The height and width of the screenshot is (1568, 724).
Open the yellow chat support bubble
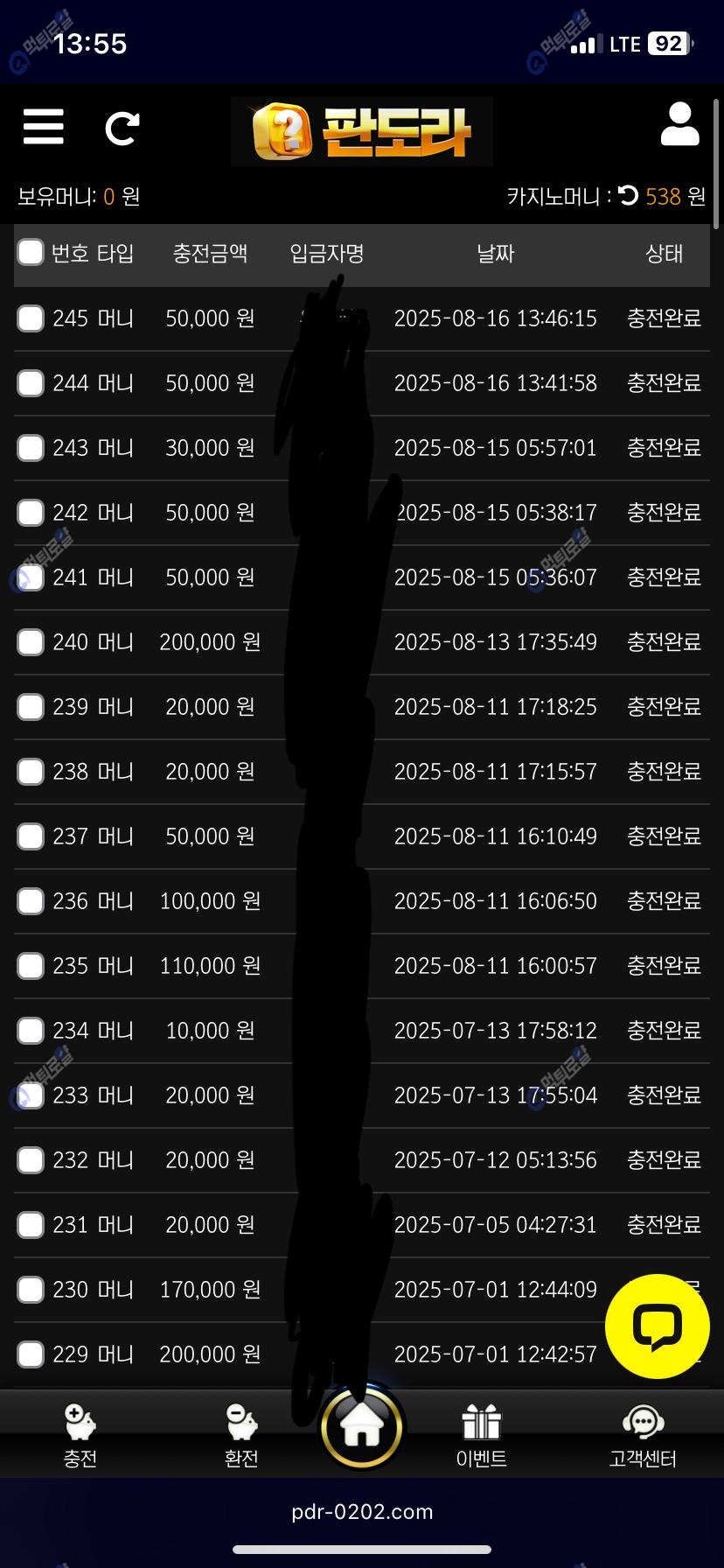[x=658, y=1326]
